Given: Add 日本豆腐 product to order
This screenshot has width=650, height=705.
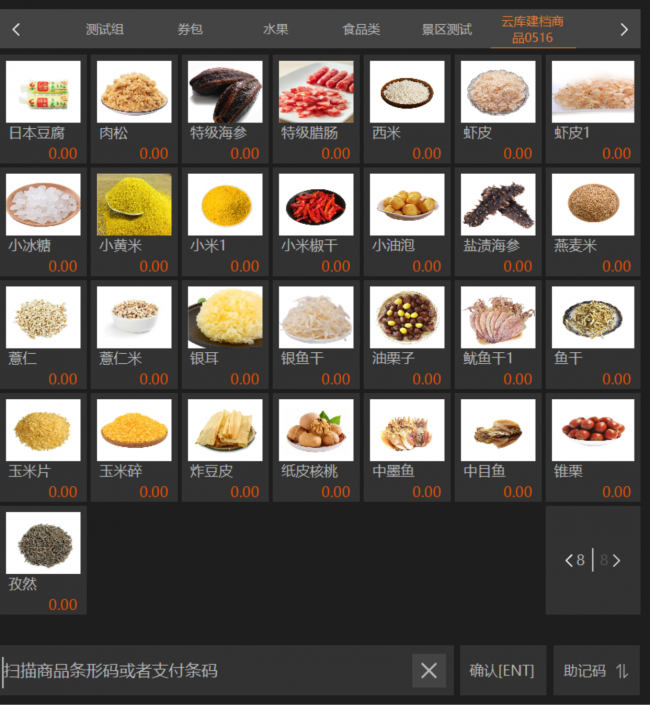Looking at the screenshot, I should [43, 109].
